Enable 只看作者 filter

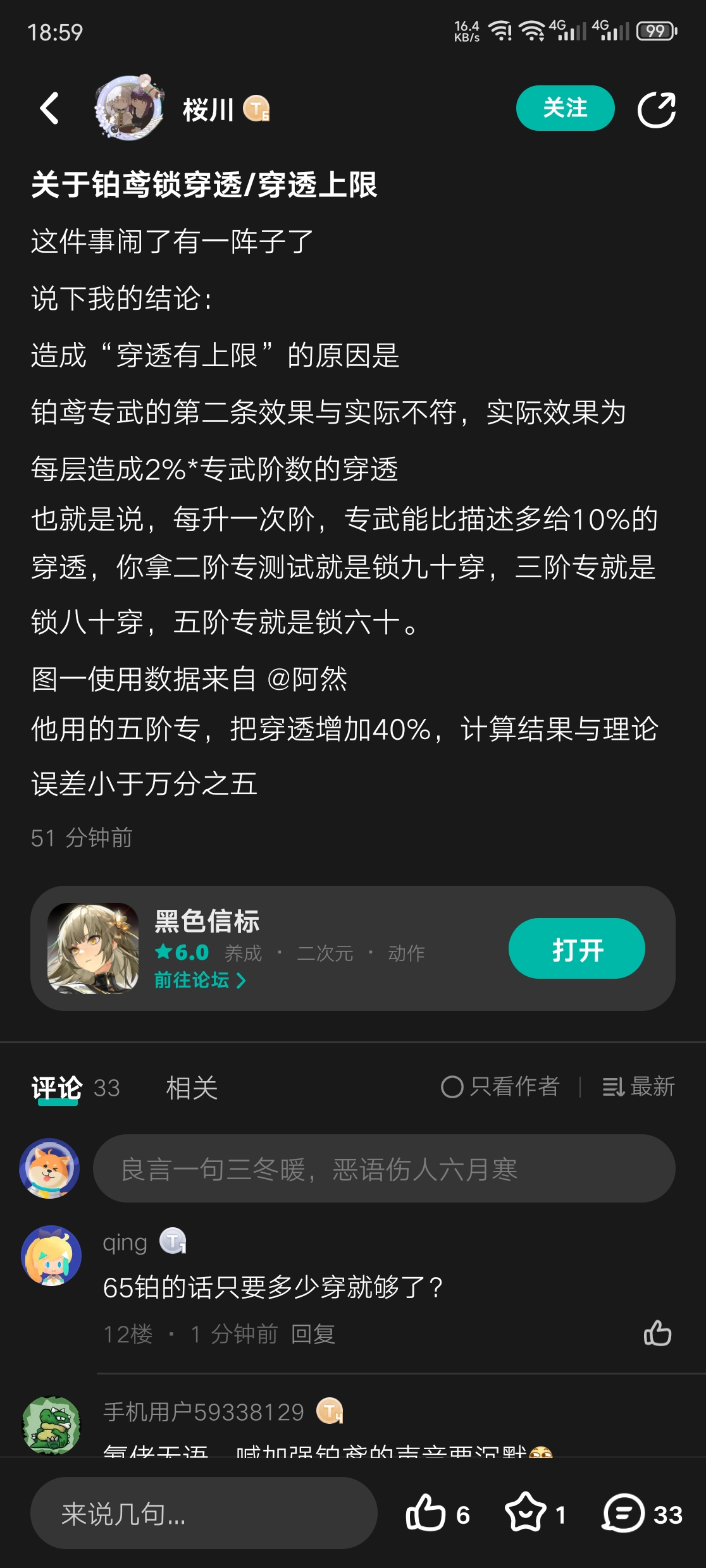(x=500, y=1087)
